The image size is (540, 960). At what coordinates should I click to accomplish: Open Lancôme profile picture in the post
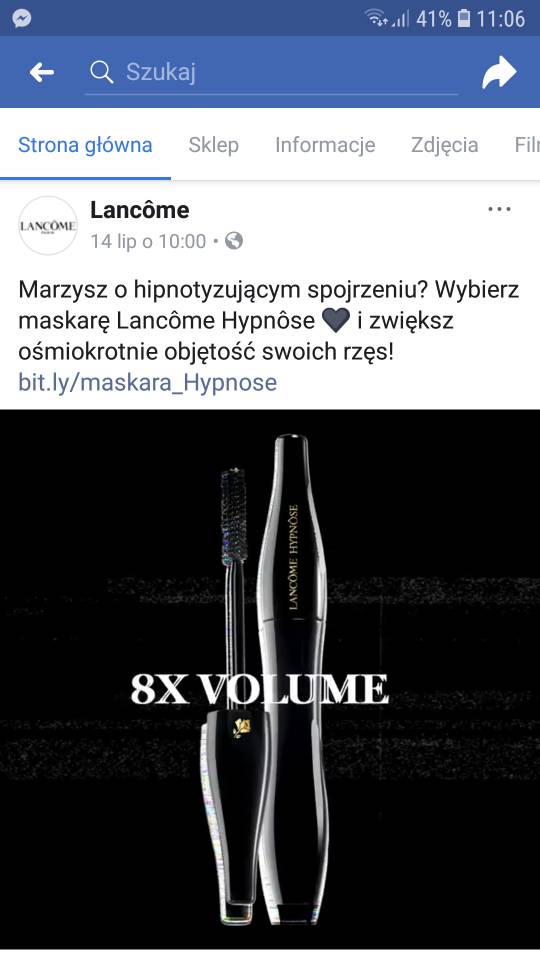click(x=48, y=225)
